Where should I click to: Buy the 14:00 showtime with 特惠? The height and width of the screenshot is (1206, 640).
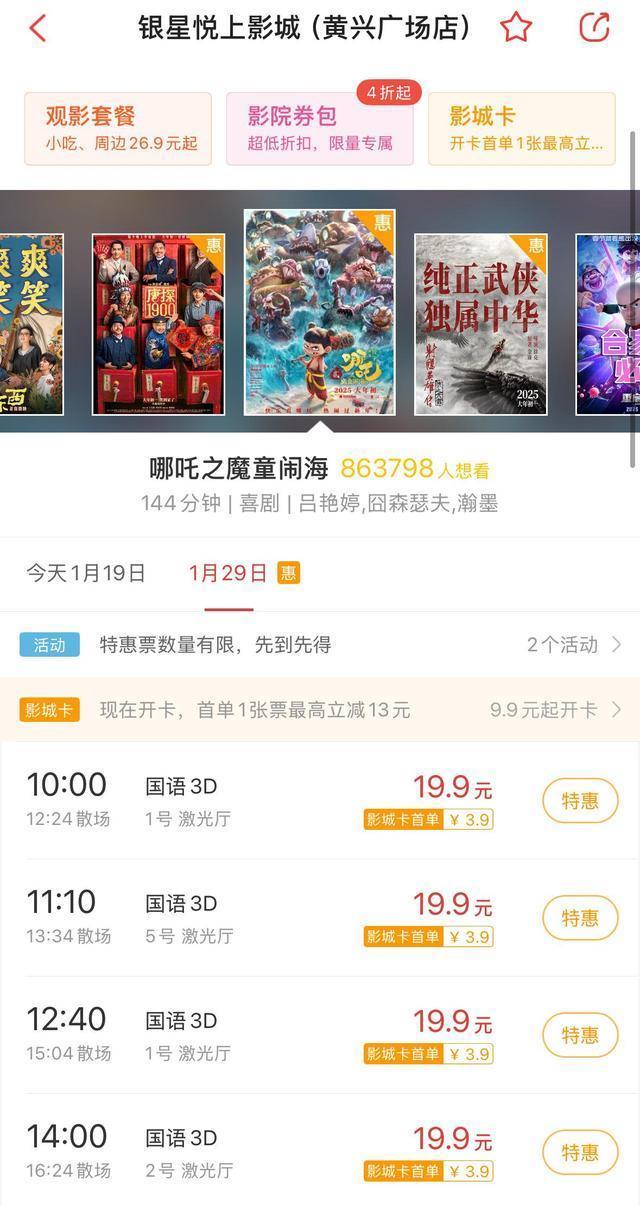pos(580,1152)
